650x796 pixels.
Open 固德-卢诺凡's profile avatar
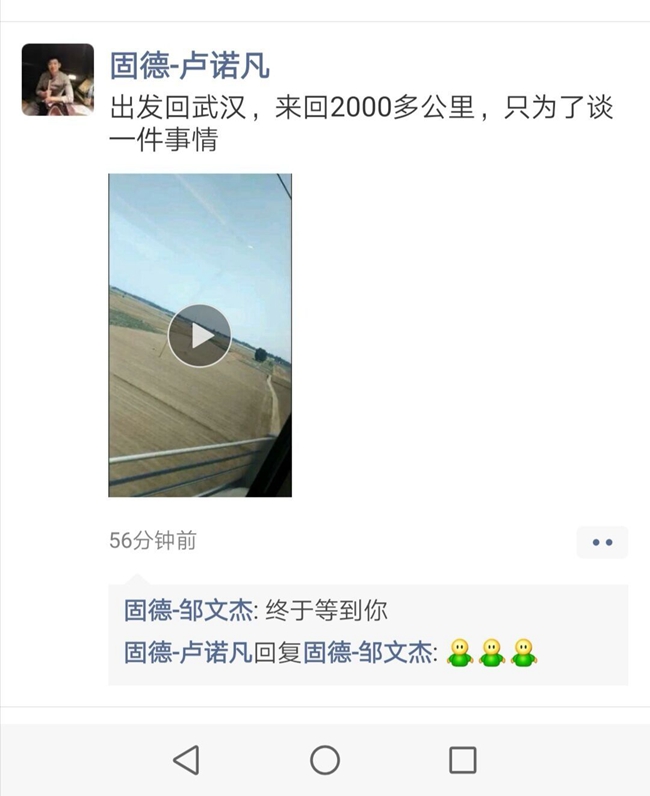coord(58,79)
